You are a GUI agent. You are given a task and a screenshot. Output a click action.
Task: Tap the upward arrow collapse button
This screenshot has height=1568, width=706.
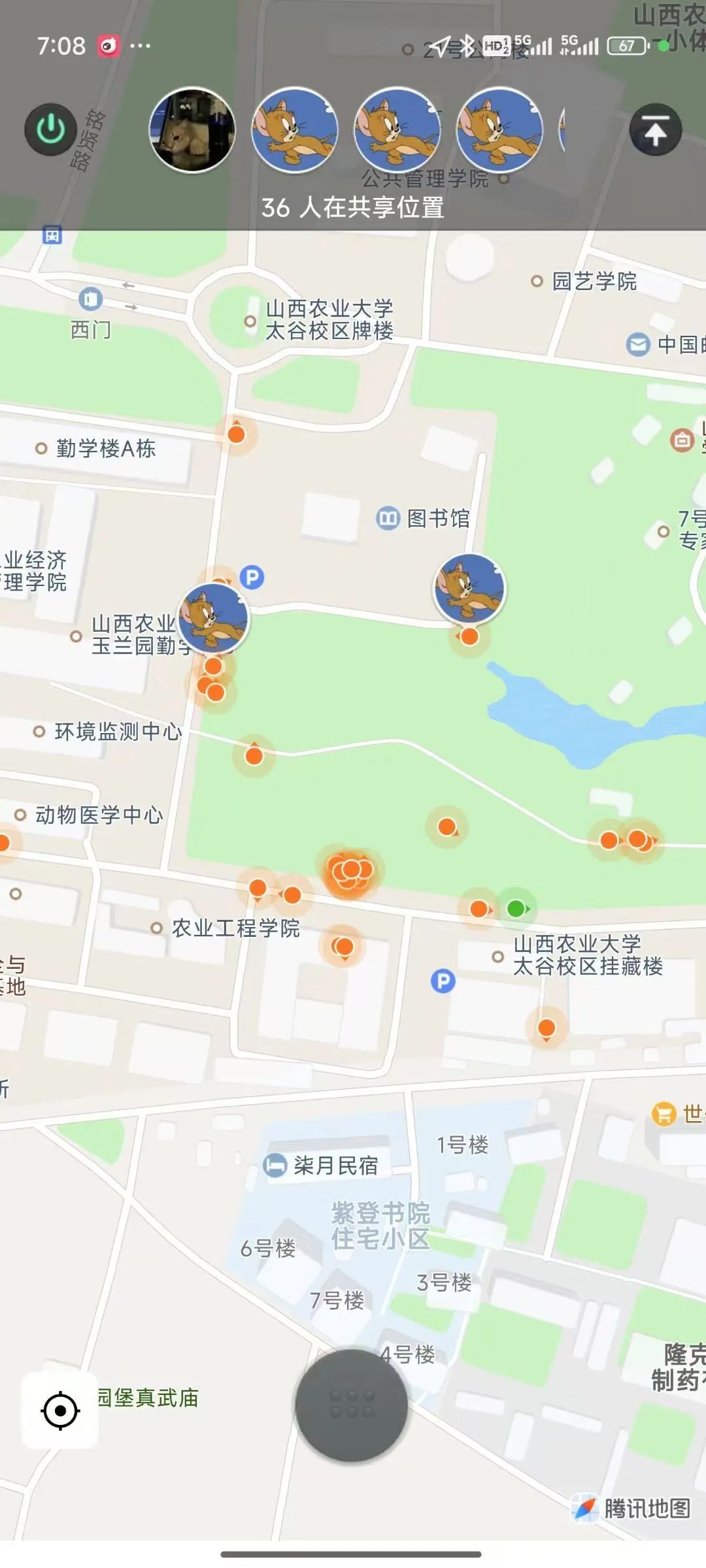655,130
